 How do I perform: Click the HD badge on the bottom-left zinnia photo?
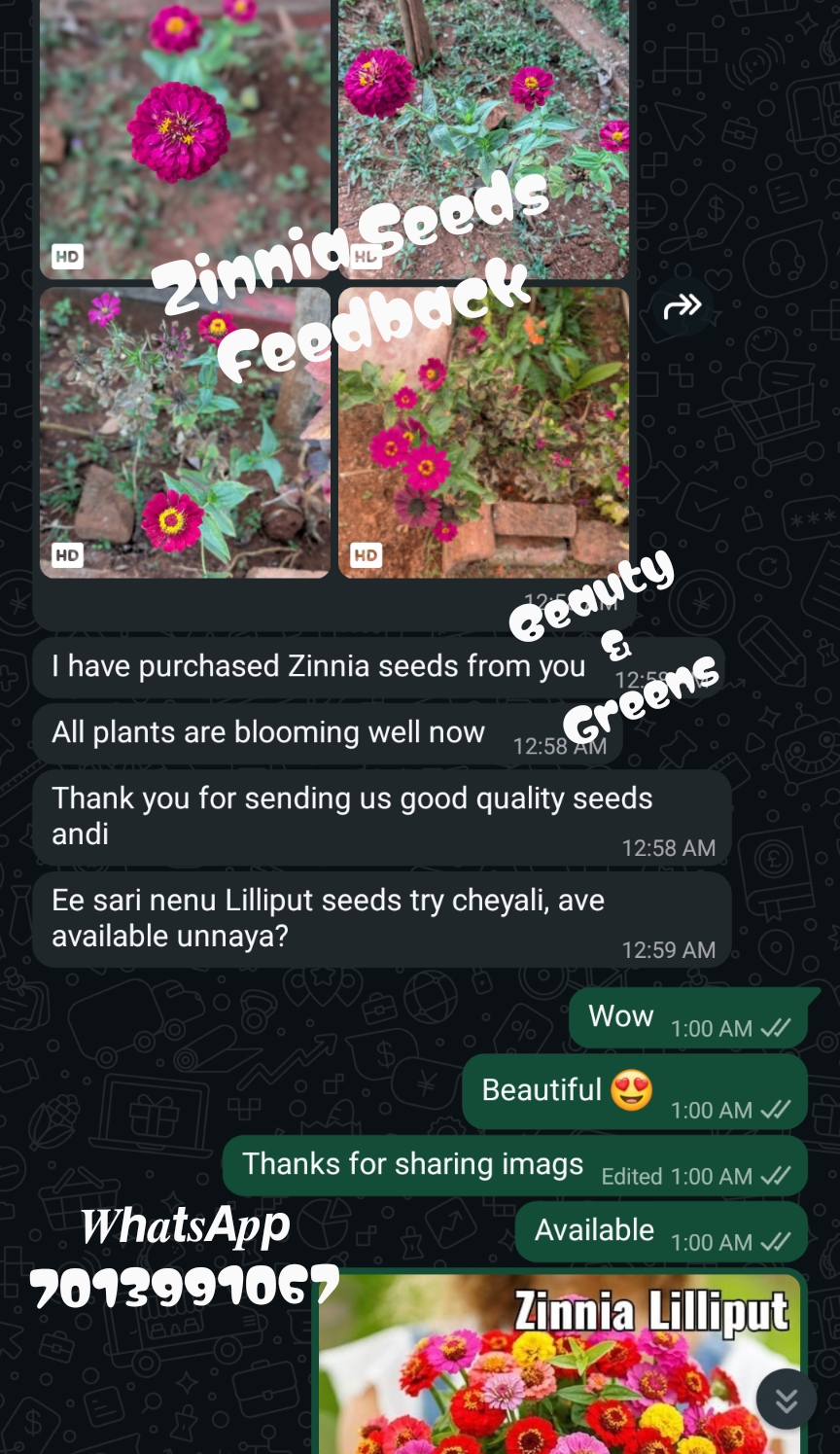click(66, 555)
